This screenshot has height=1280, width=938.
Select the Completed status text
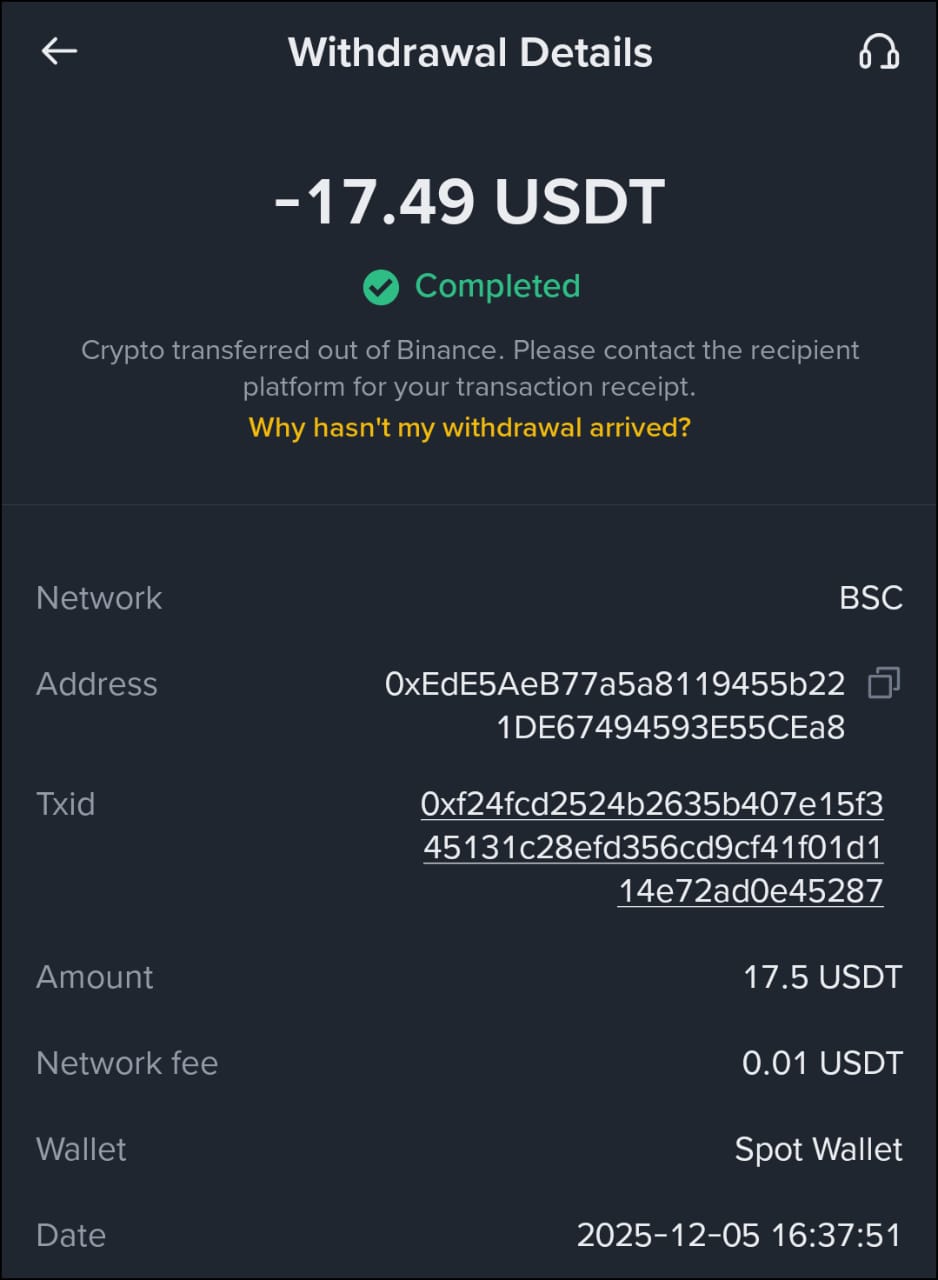(x=497, y=287)
